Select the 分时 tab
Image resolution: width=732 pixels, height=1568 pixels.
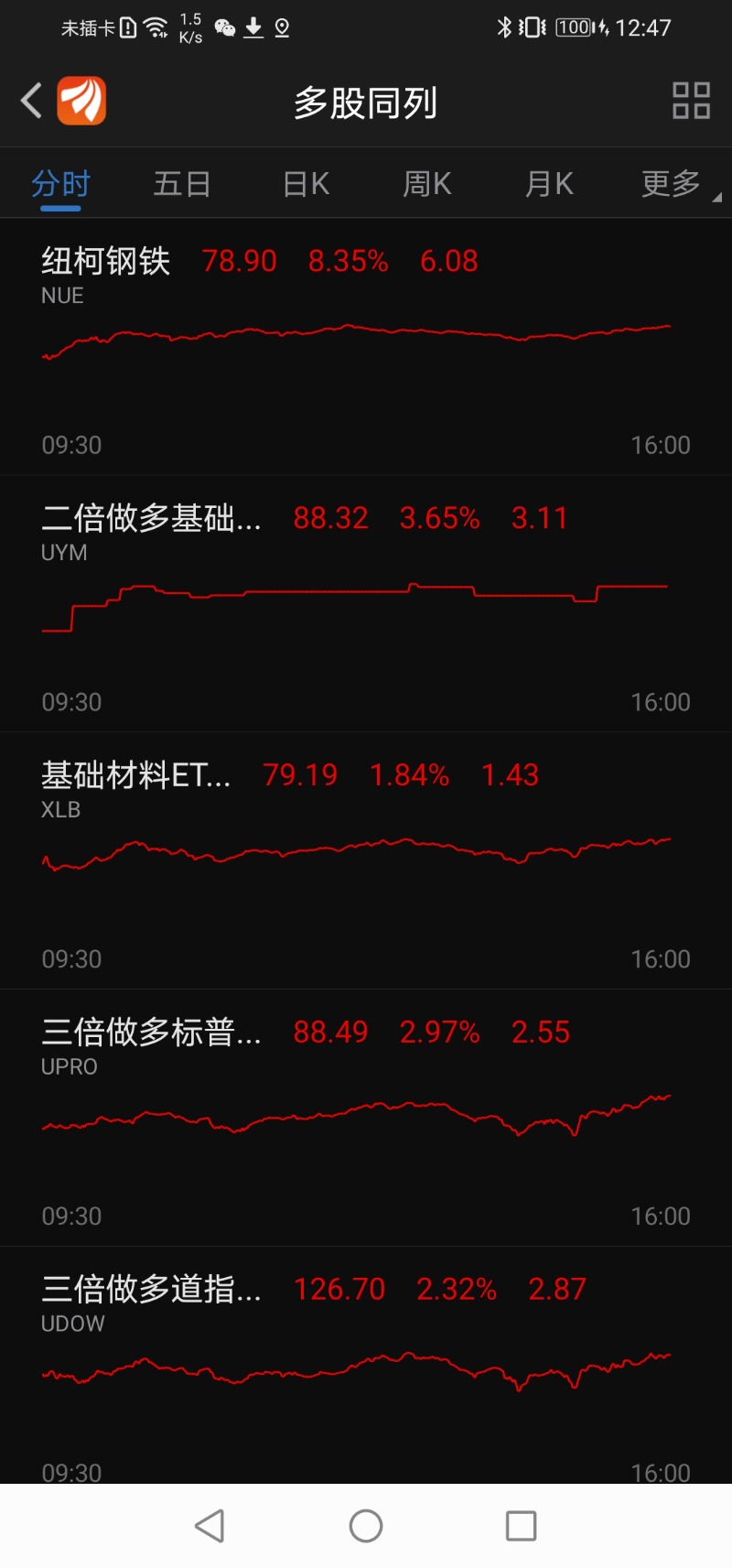[60, 184]
